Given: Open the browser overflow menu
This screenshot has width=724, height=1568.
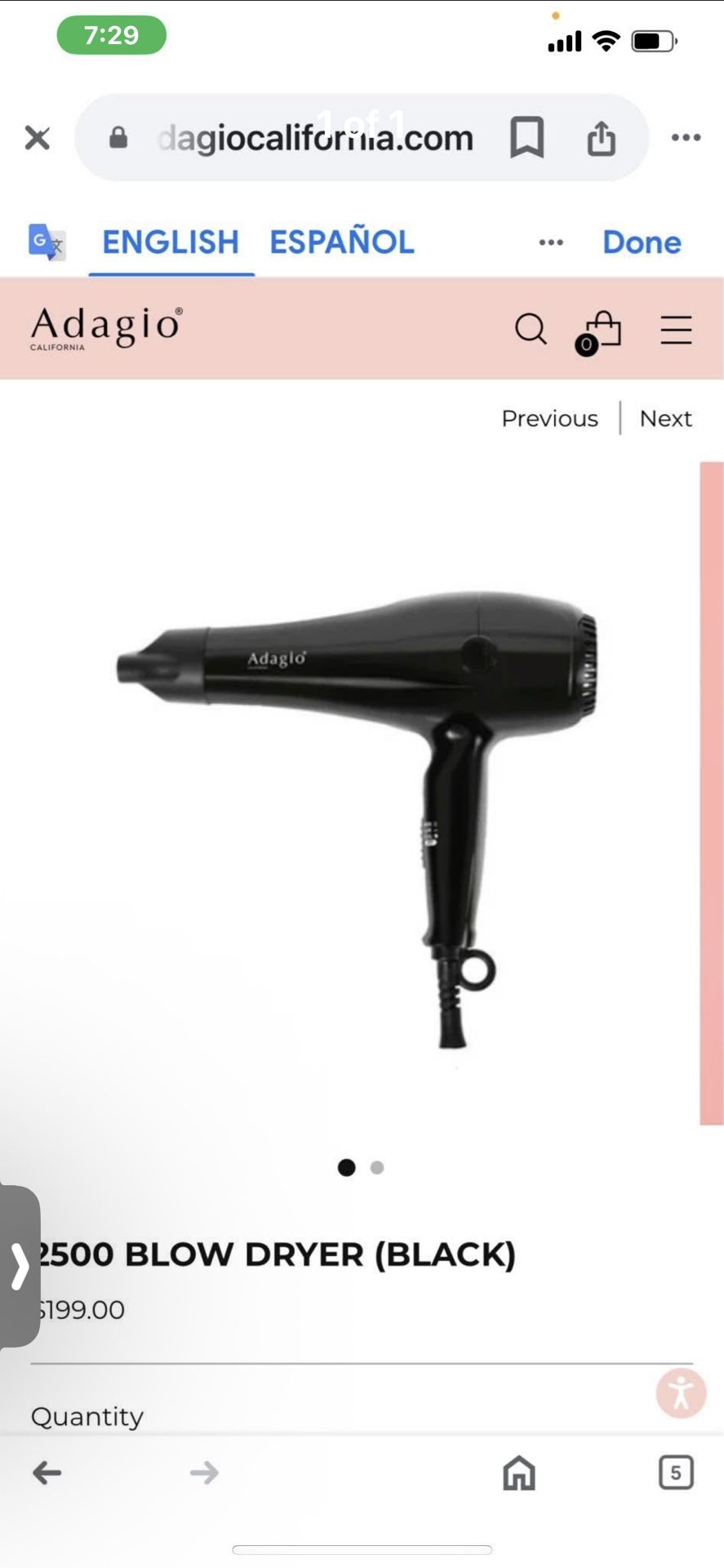Looking at the screenshot, I should click(686, 137).
